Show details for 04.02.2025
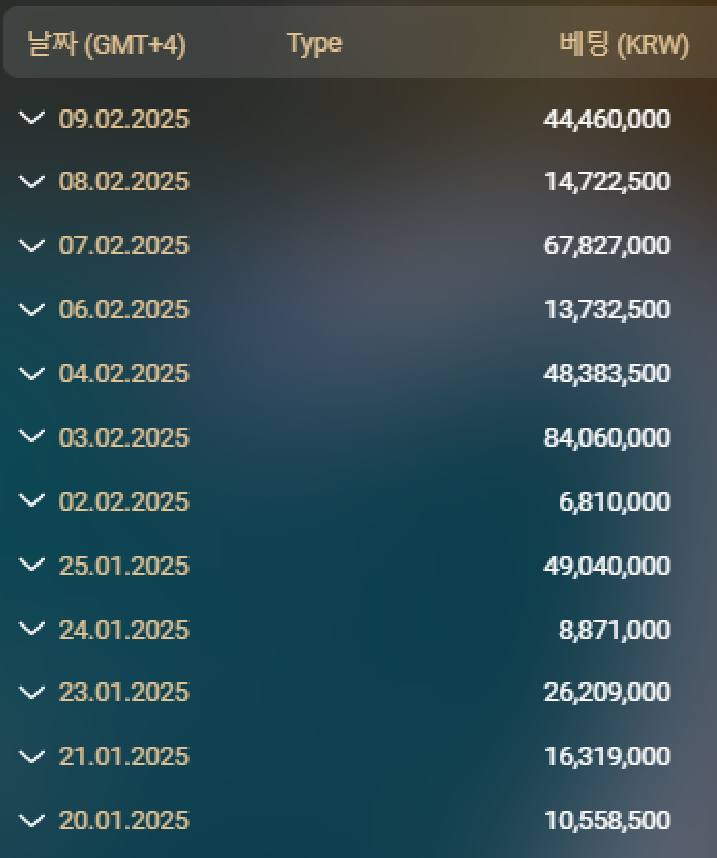The image size is (717, 858). coord(32,374)
